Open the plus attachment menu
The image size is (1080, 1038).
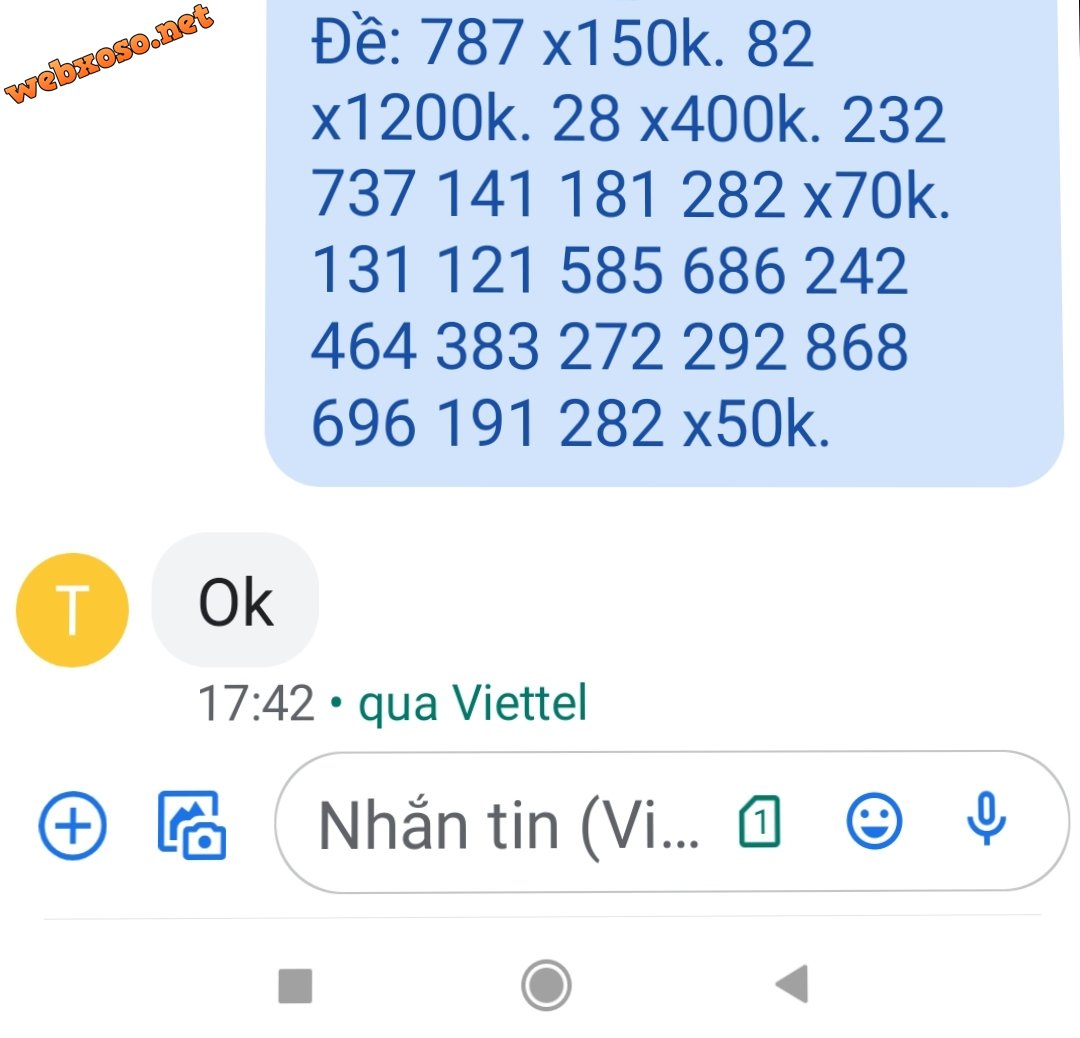pyautogui.click(x=72, y=825)
